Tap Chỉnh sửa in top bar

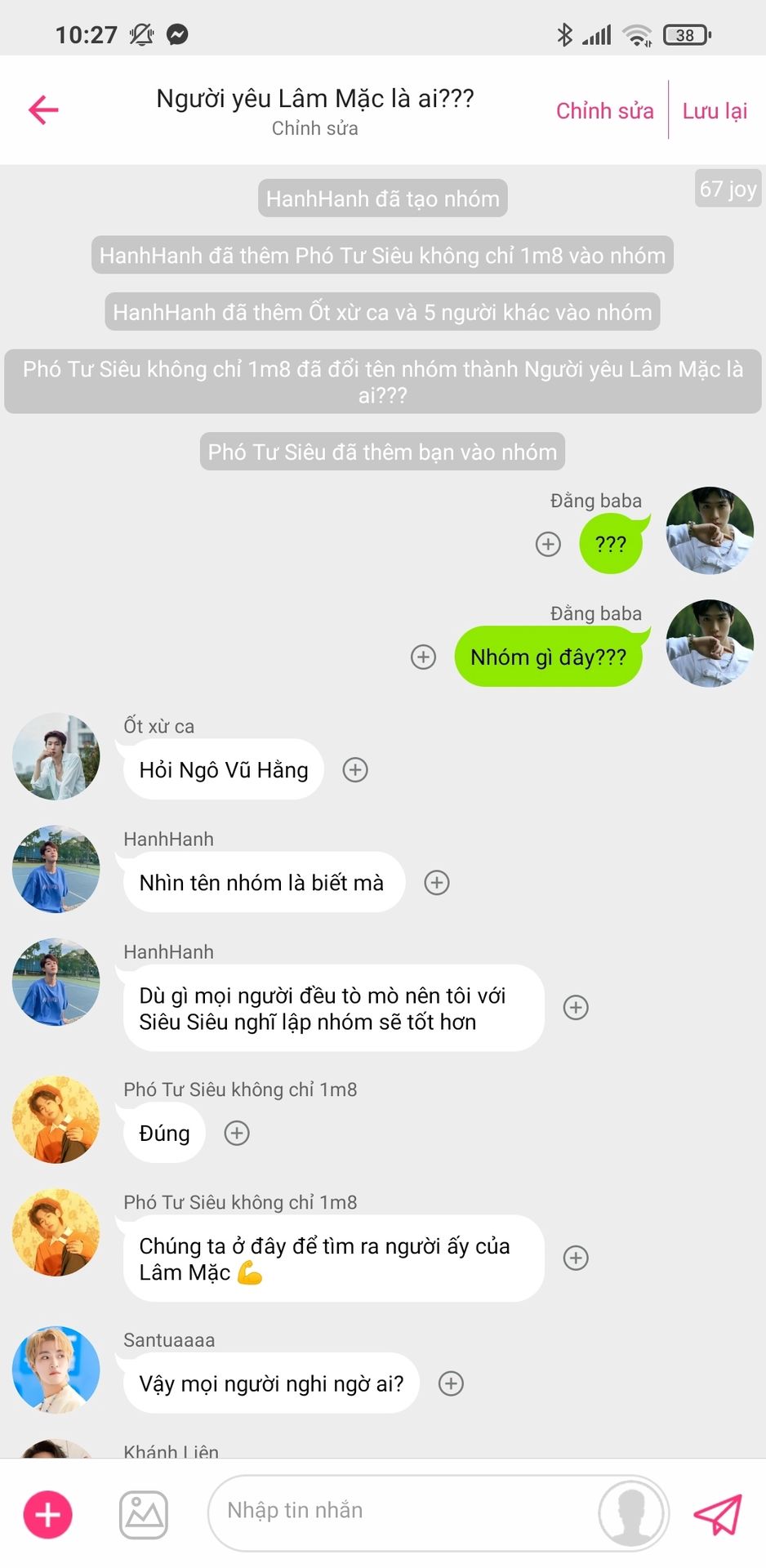(604, 111)
